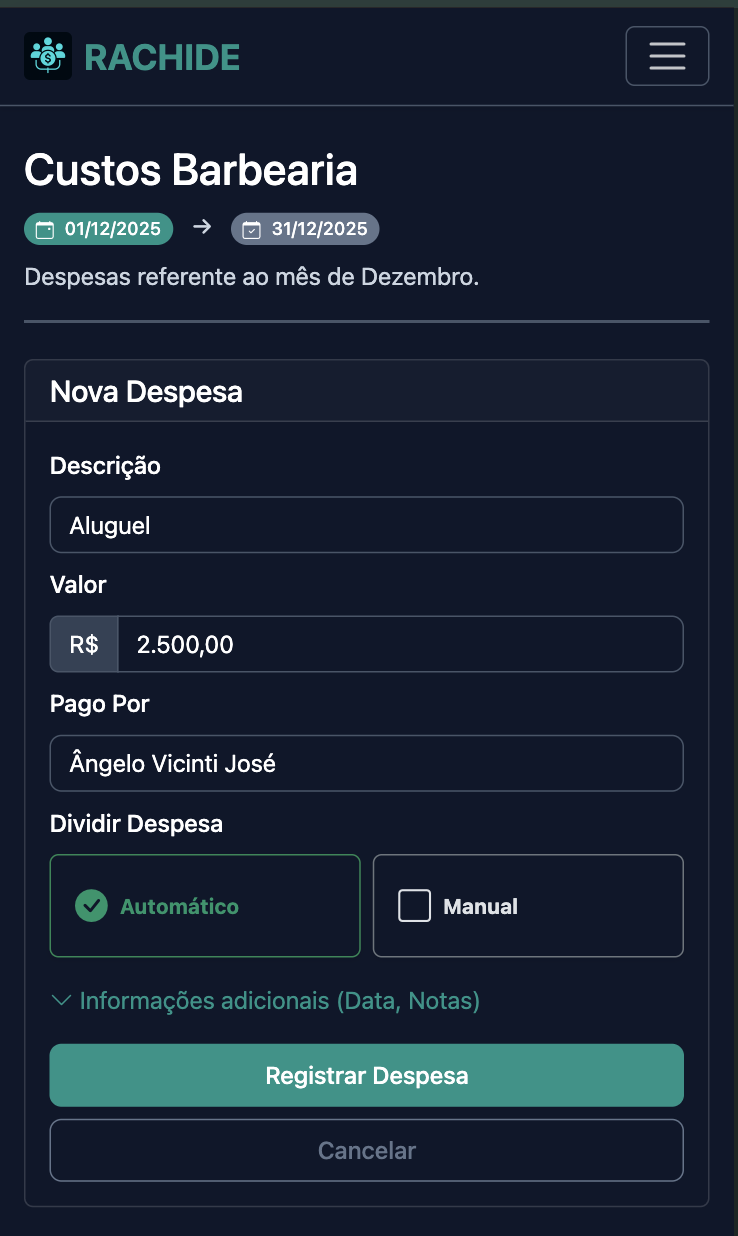This screenshot has height=1236, width=738.
Task: Click the chevron beside Informações adicionais
Action: click(x=59, y=1000)
